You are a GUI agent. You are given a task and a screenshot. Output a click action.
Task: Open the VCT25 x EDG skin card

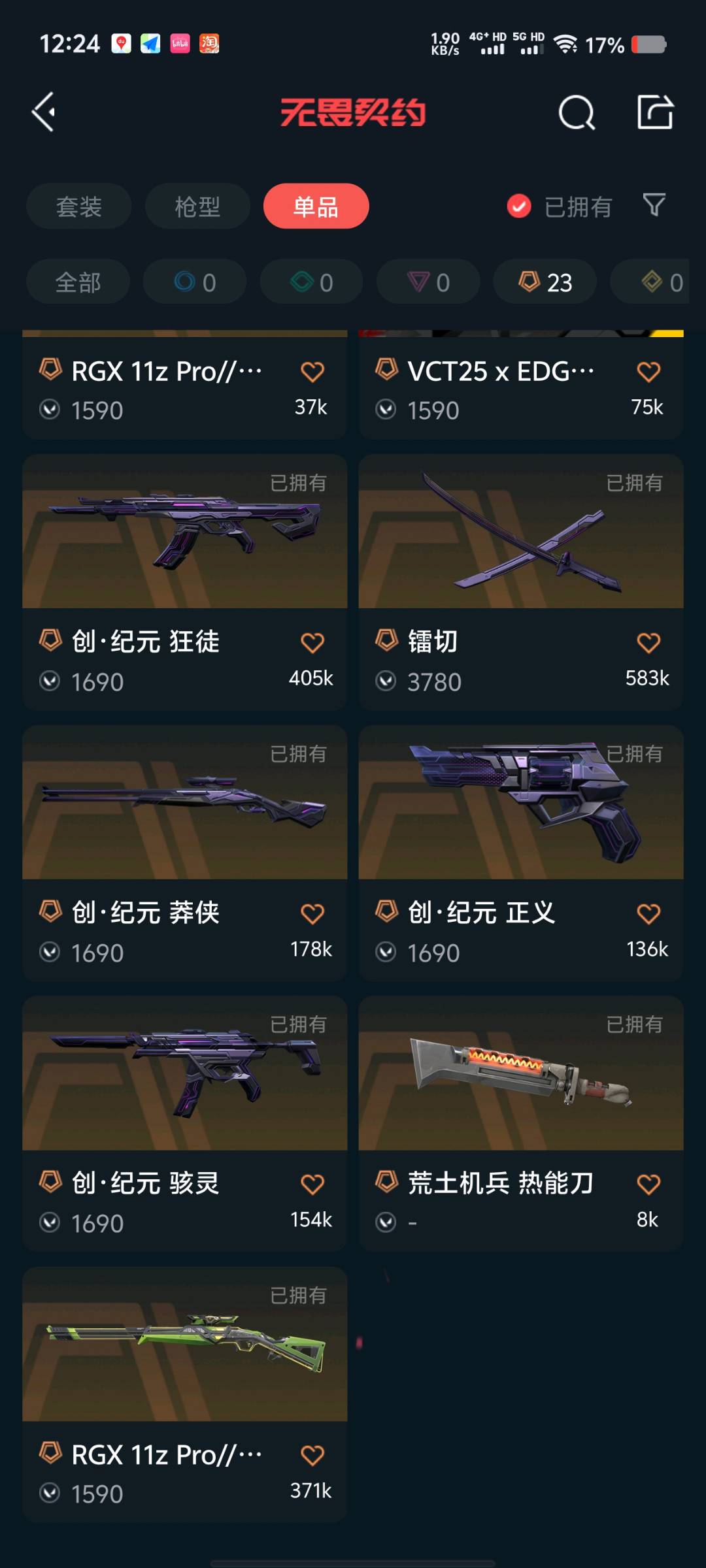(x=521, y=385)
